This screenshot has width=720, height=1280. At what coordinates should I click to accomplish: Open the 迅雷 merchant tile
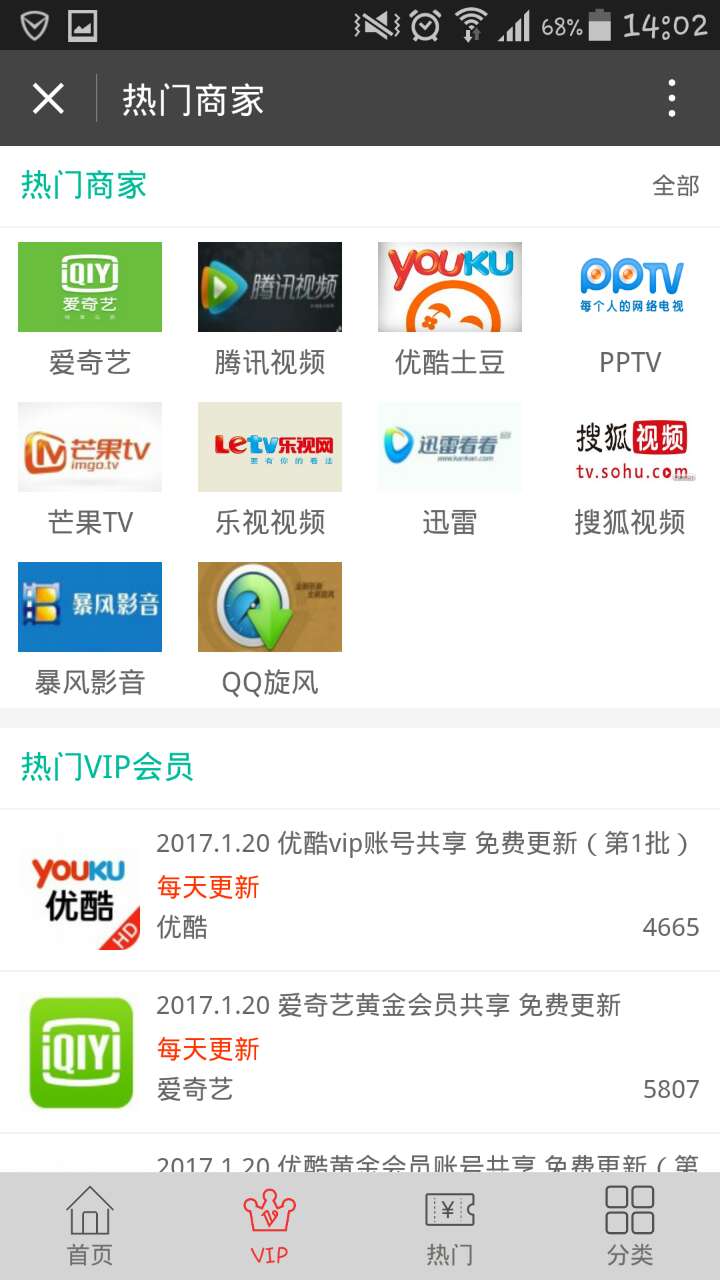pyautogui.click(x=450, y=467)
